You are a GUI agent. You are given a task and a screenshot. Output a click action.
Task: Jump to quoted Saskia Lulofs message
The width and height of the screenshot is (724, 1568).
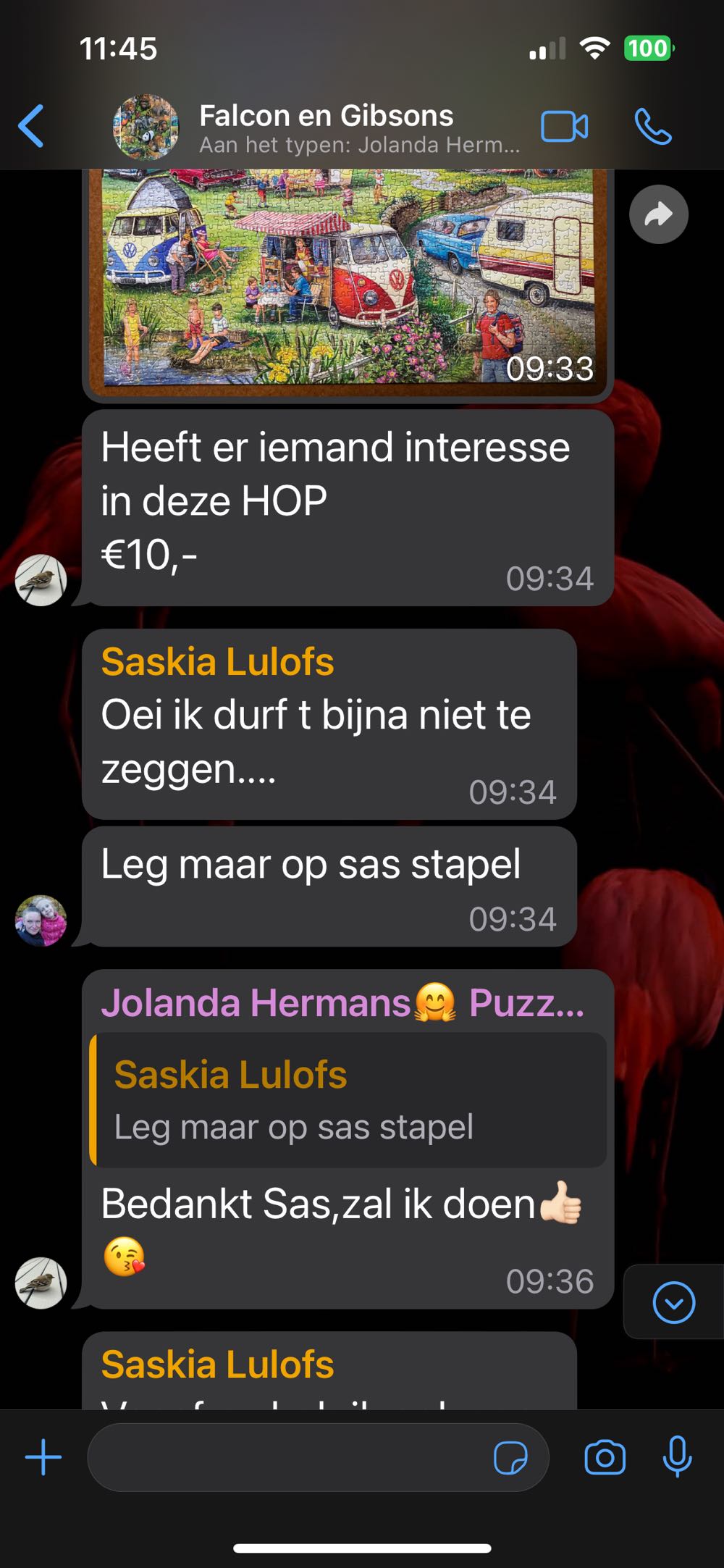pos(348,1099)
